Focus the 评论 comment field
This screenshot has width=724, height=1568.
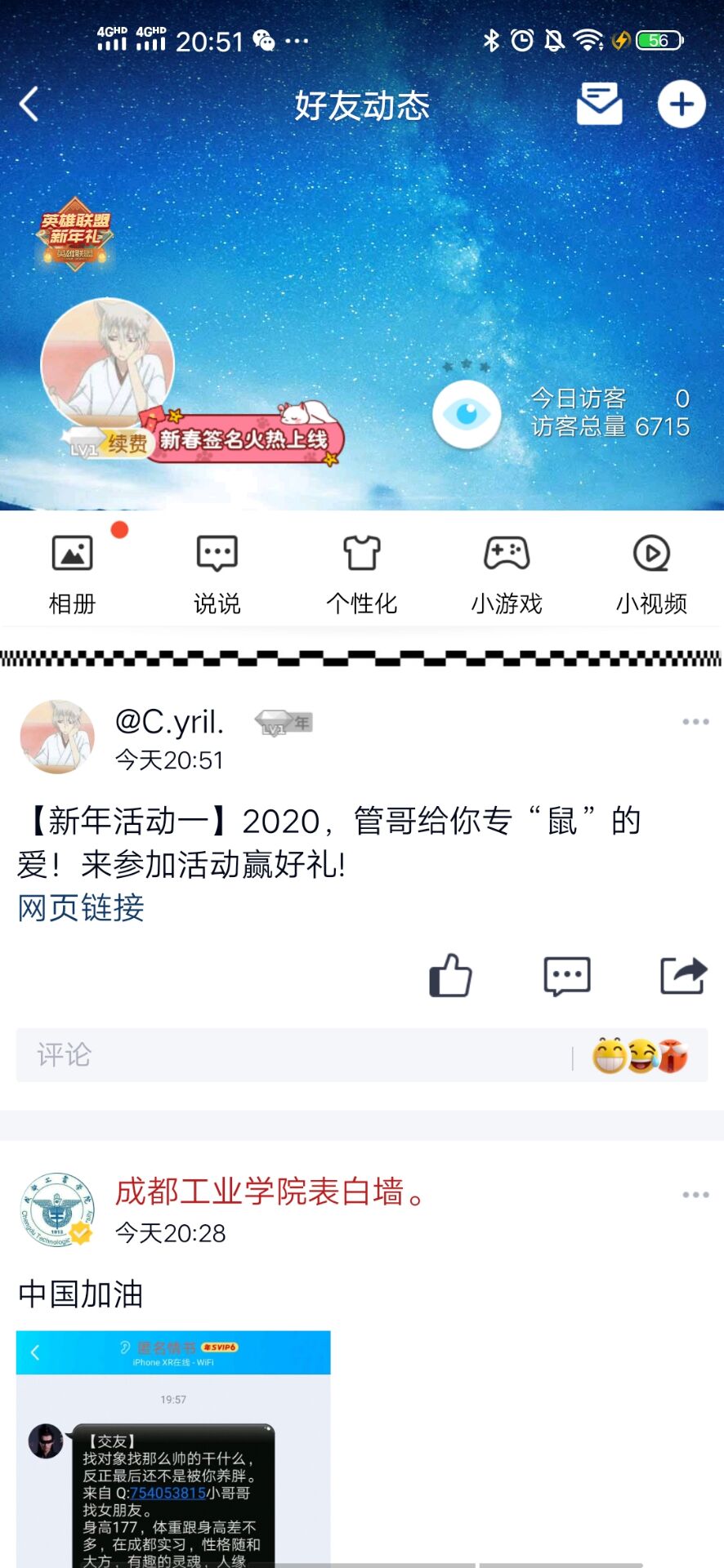tap(294, 1055)
